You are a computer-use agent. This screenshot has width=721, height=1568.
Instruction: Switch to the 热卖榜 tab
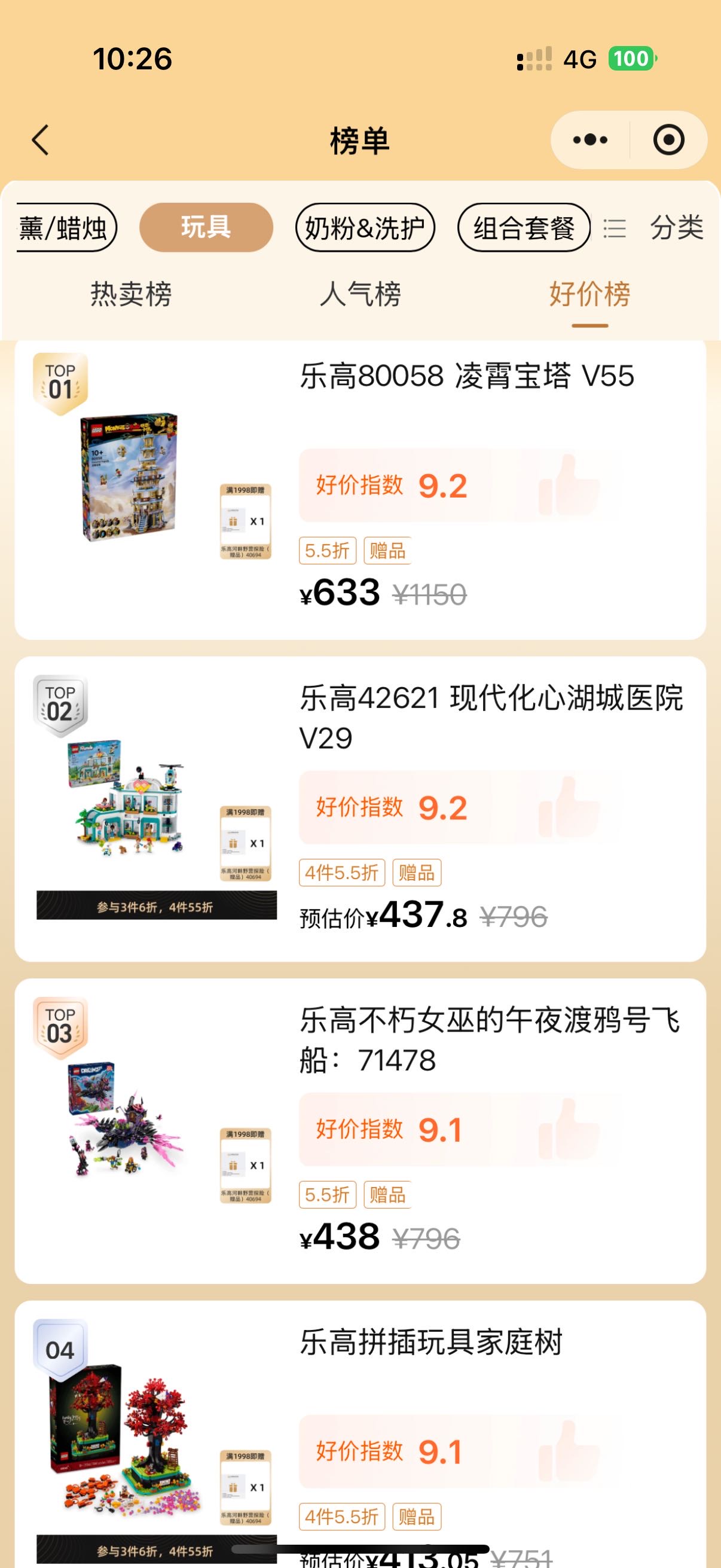pos(131,295)
